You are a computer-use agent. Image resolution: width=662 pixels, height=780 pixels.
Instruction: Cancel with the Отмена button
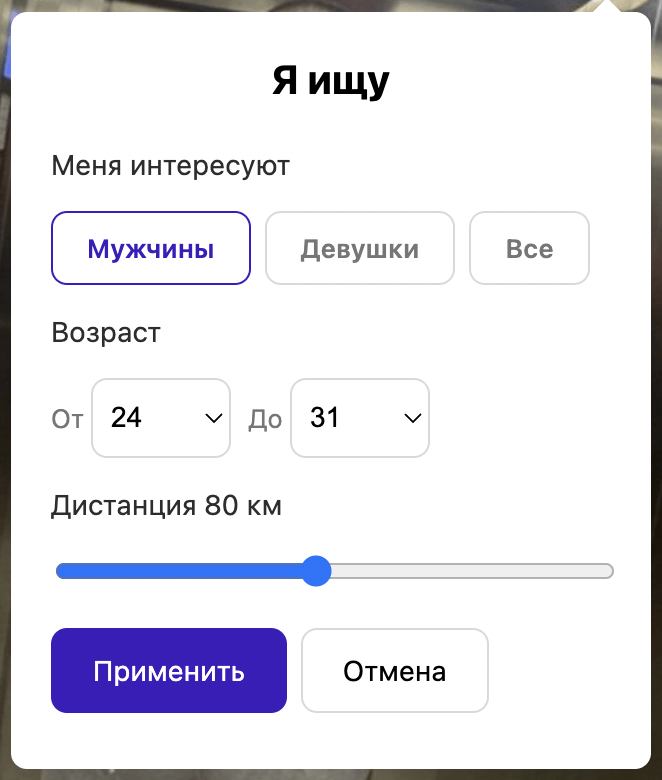[394, 671]
